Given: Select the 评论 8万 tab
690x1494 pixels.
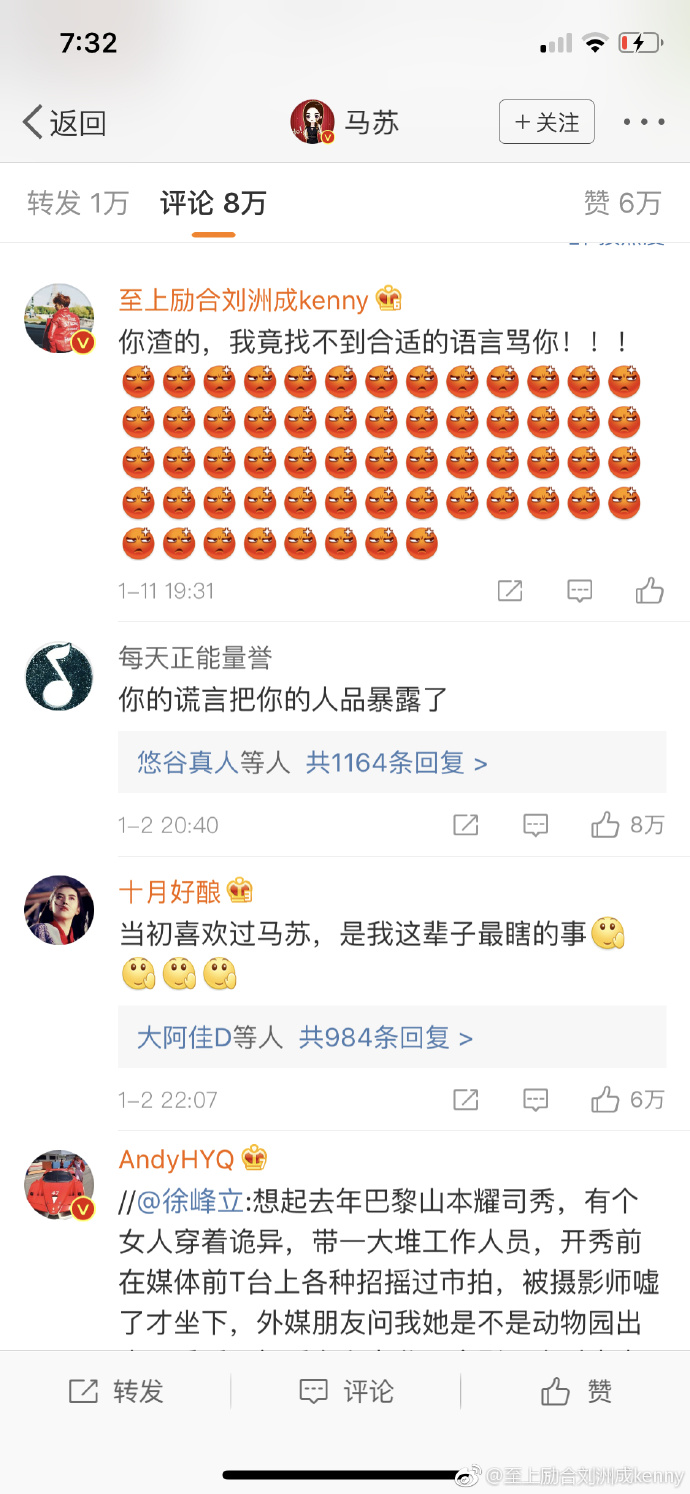Looking at the screenshot, I should click(213, 203).
